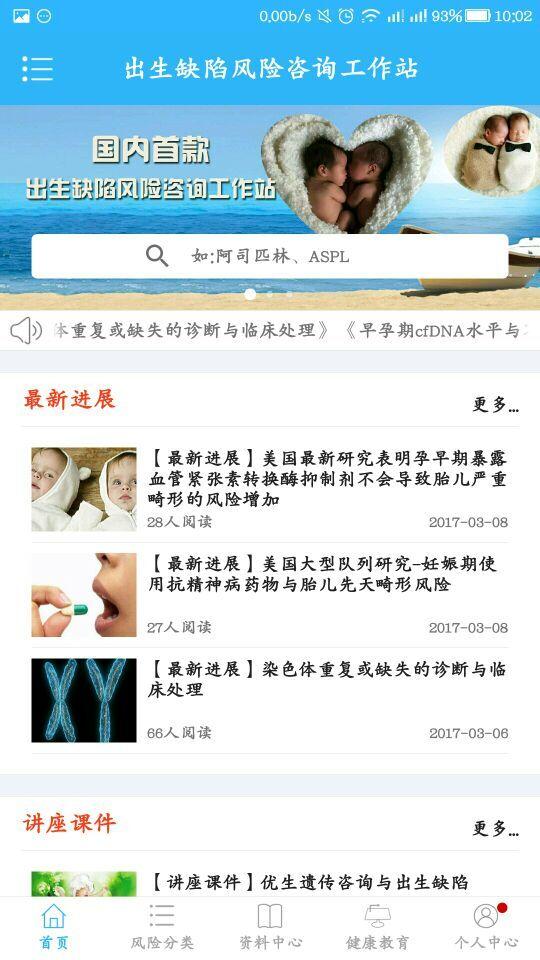Open the drawer menu button
Viewport: 540px width, 960px height.
pyautogui.click(x=37, y=69)
